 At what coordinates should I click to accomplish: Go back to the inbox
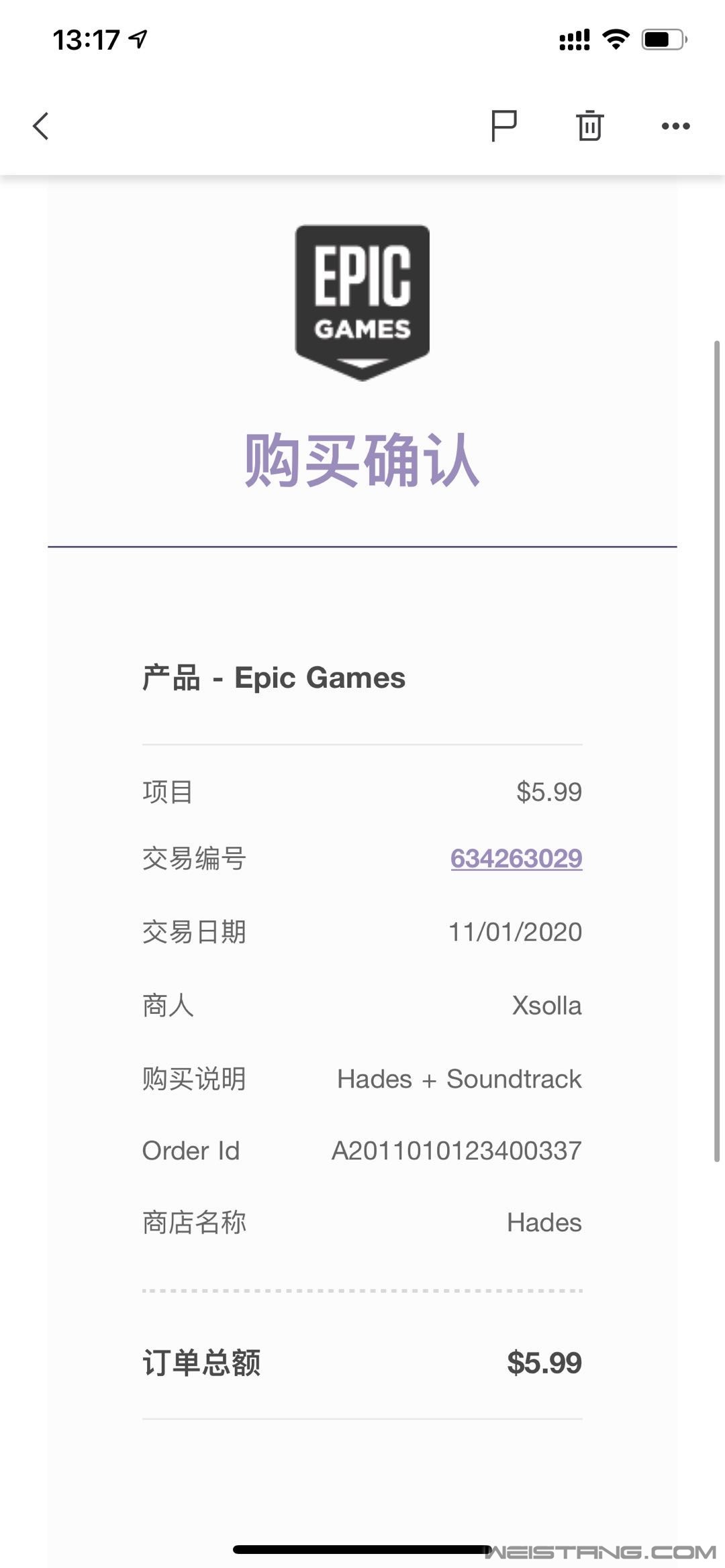pos(42,126)
